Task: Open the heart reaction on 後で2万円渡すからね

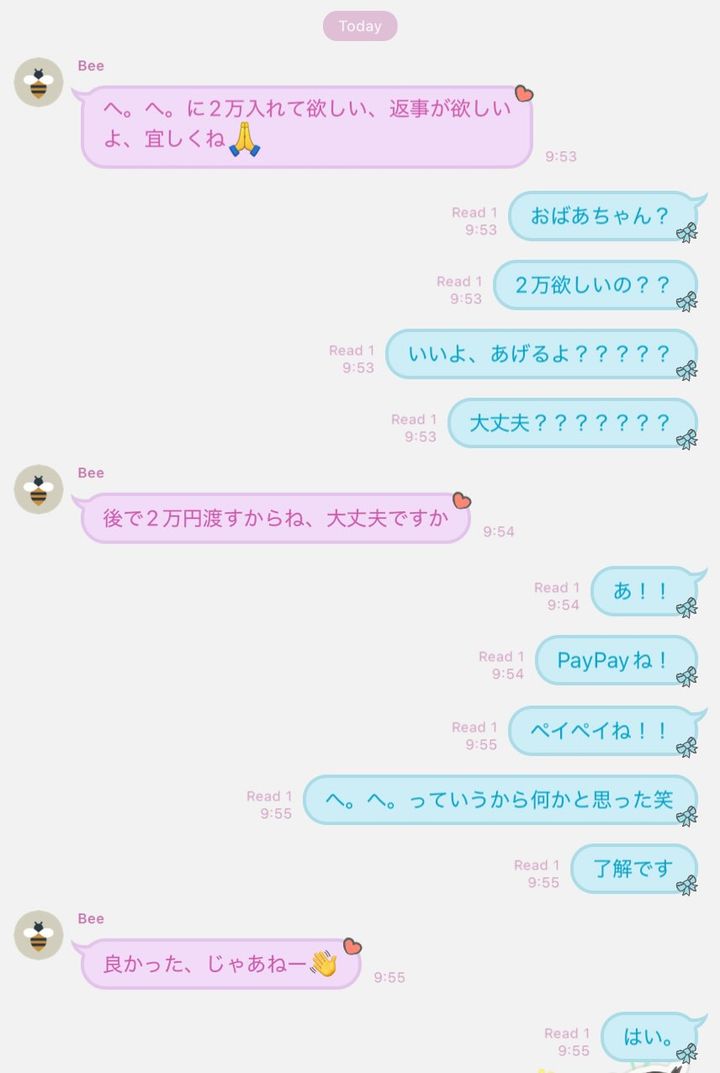Action: click(461, 500)
